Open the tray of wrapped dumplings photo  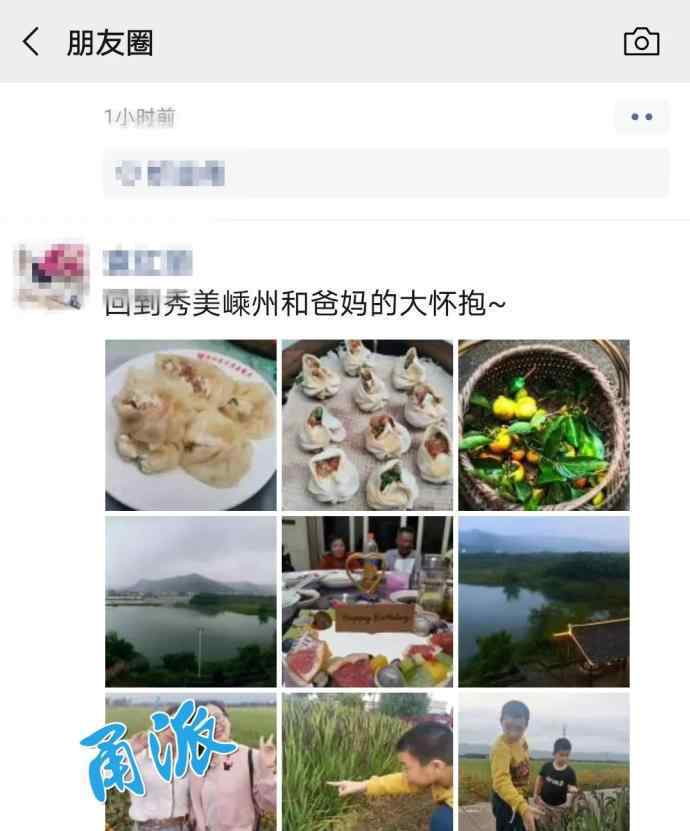(367, 425)
